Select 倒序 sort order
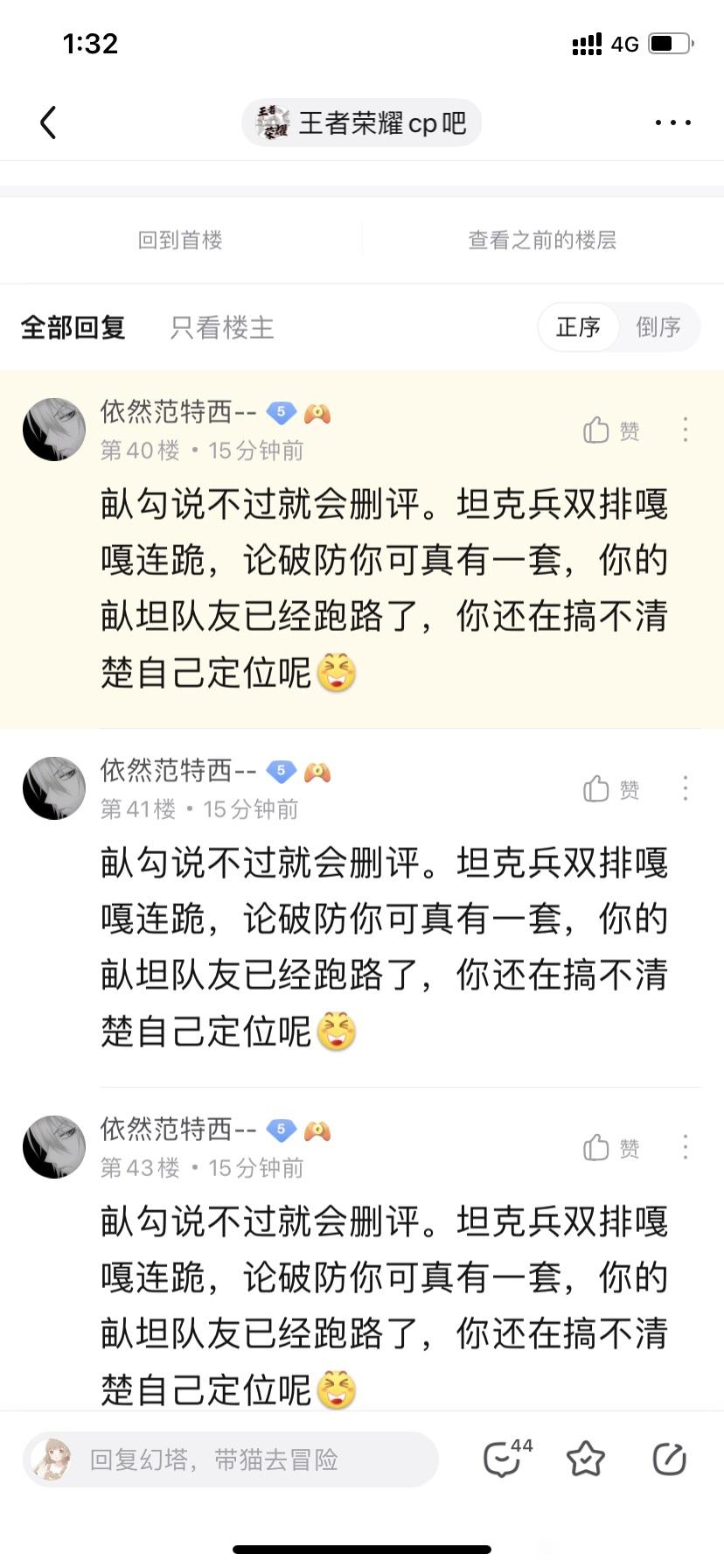Screen dimensions: 724x1568 (x=658, y=327)
